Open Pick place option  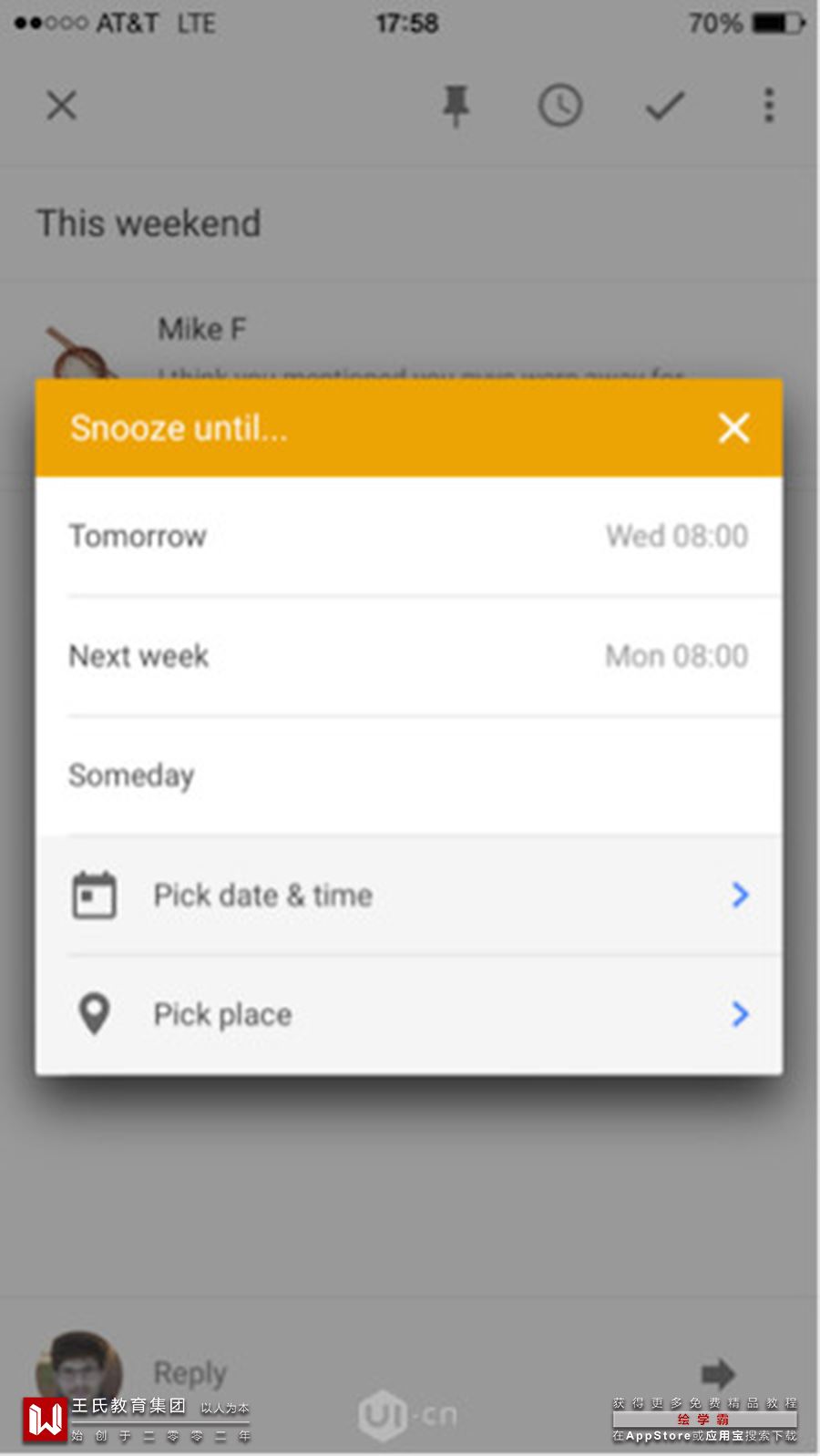408,1014
